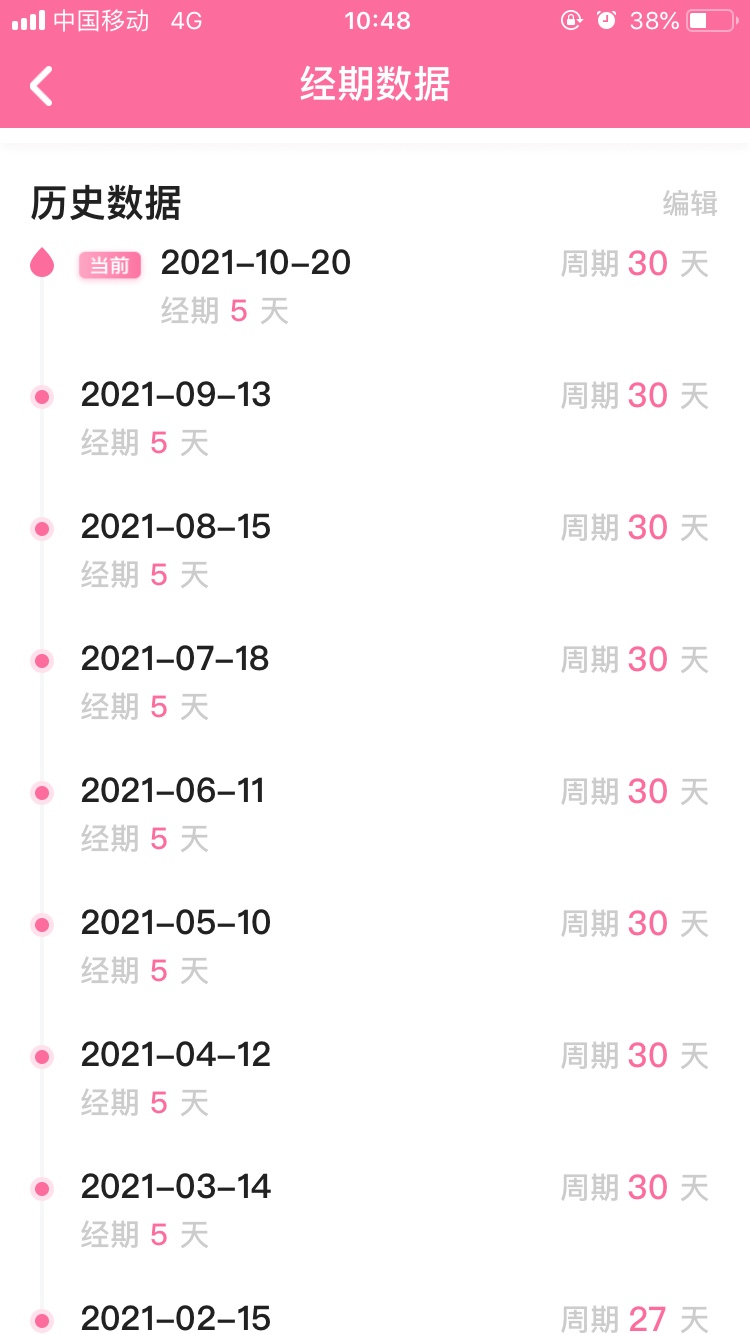View the 2021-07-18 period entry
750x1334 pixels.
(x=375, y=682)
